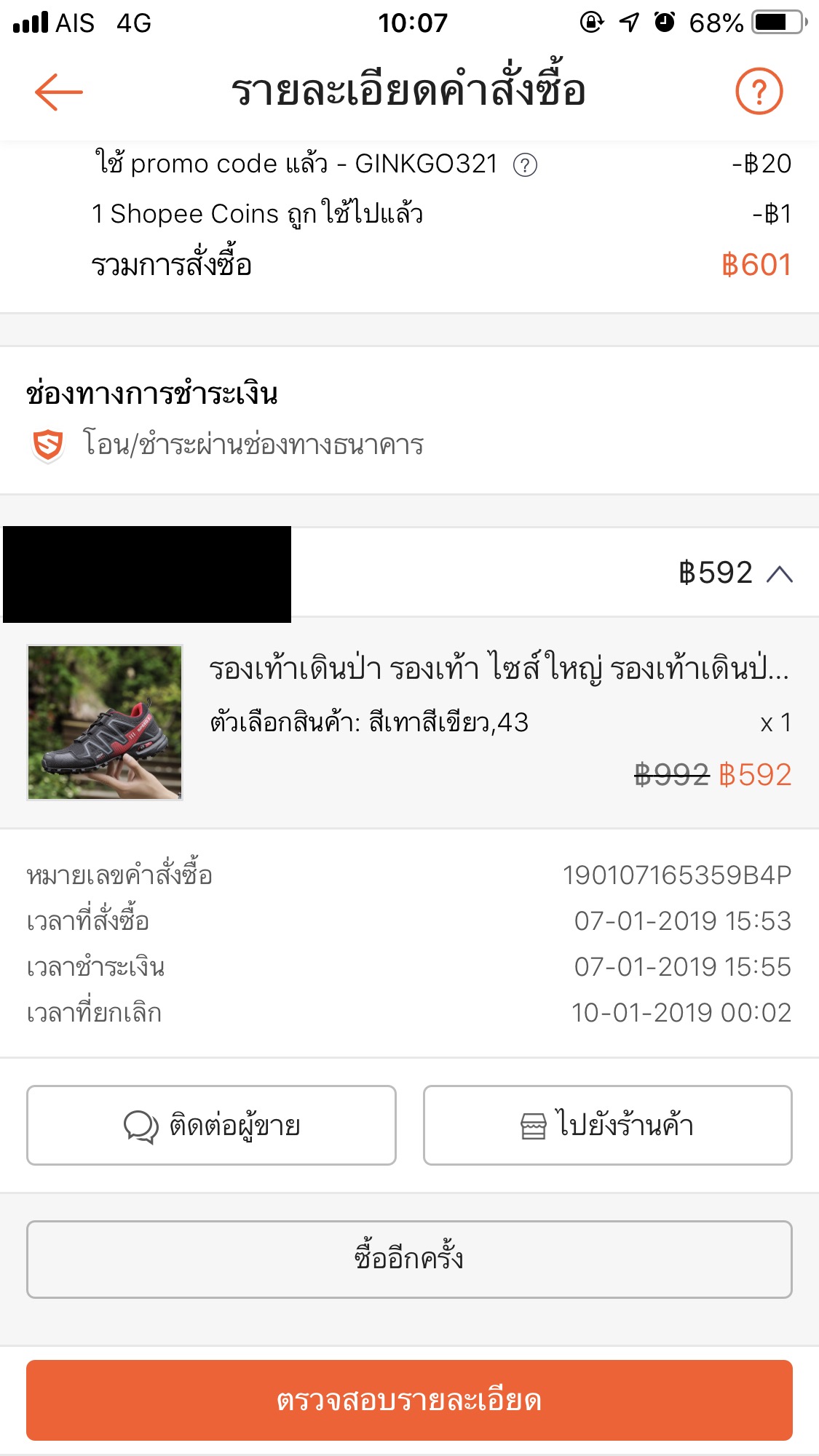The height and width of the screenshot is (1456, 819).
Task: Tap ตรวจสอบรายละเอียด to check details
Action: click(409, 1400)
